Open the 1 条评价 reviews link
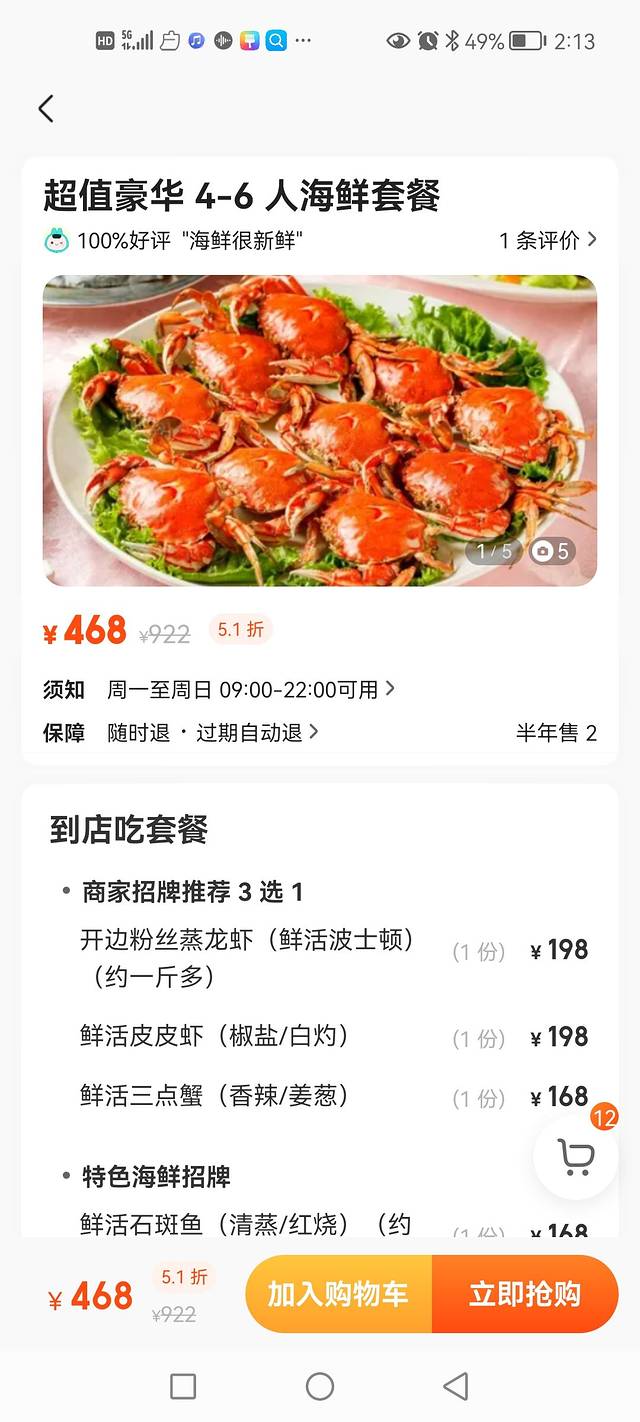This screenshot has height=1422, width=640. 548,240
